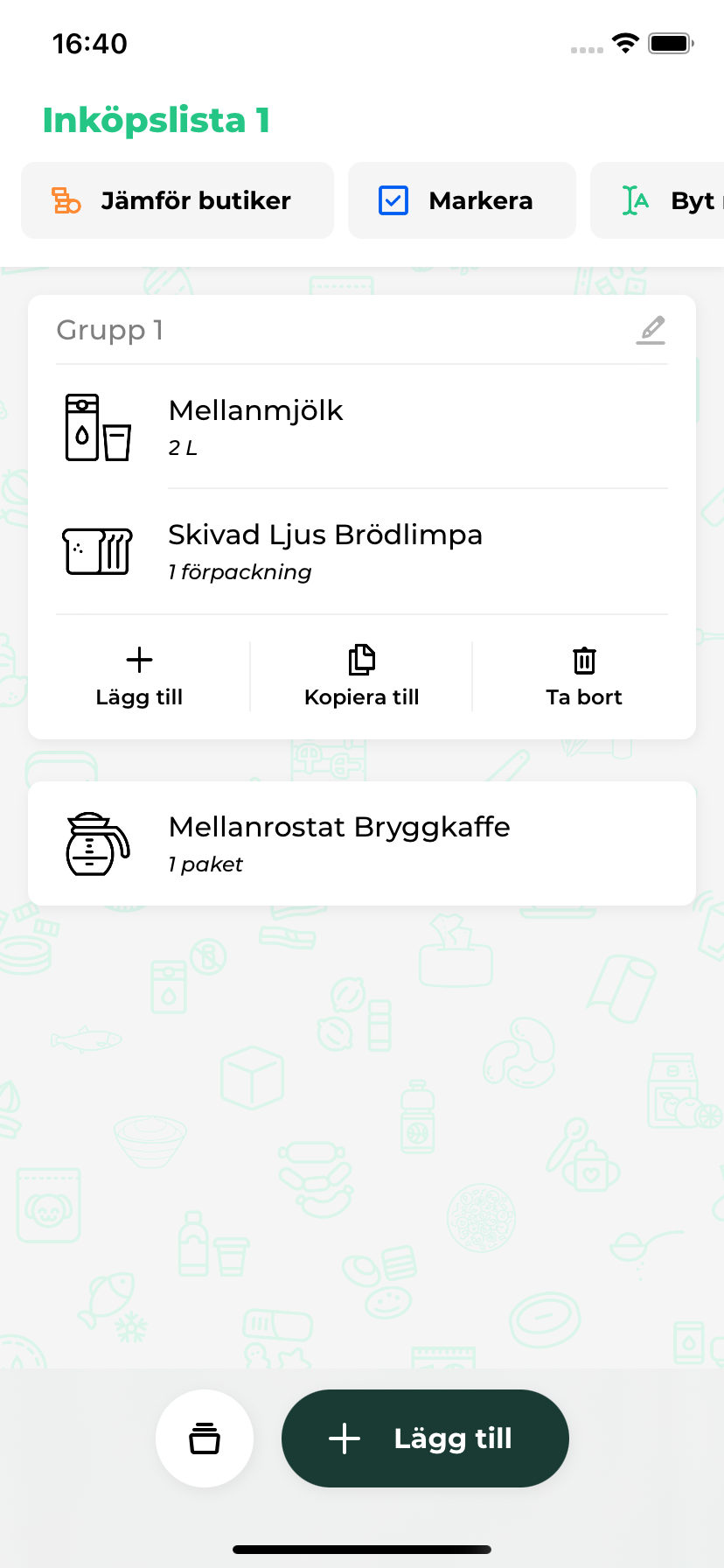Select Kopiera till for Grupp 1
This screenshot has height=1568, width=724.
(x=361, y=675)
